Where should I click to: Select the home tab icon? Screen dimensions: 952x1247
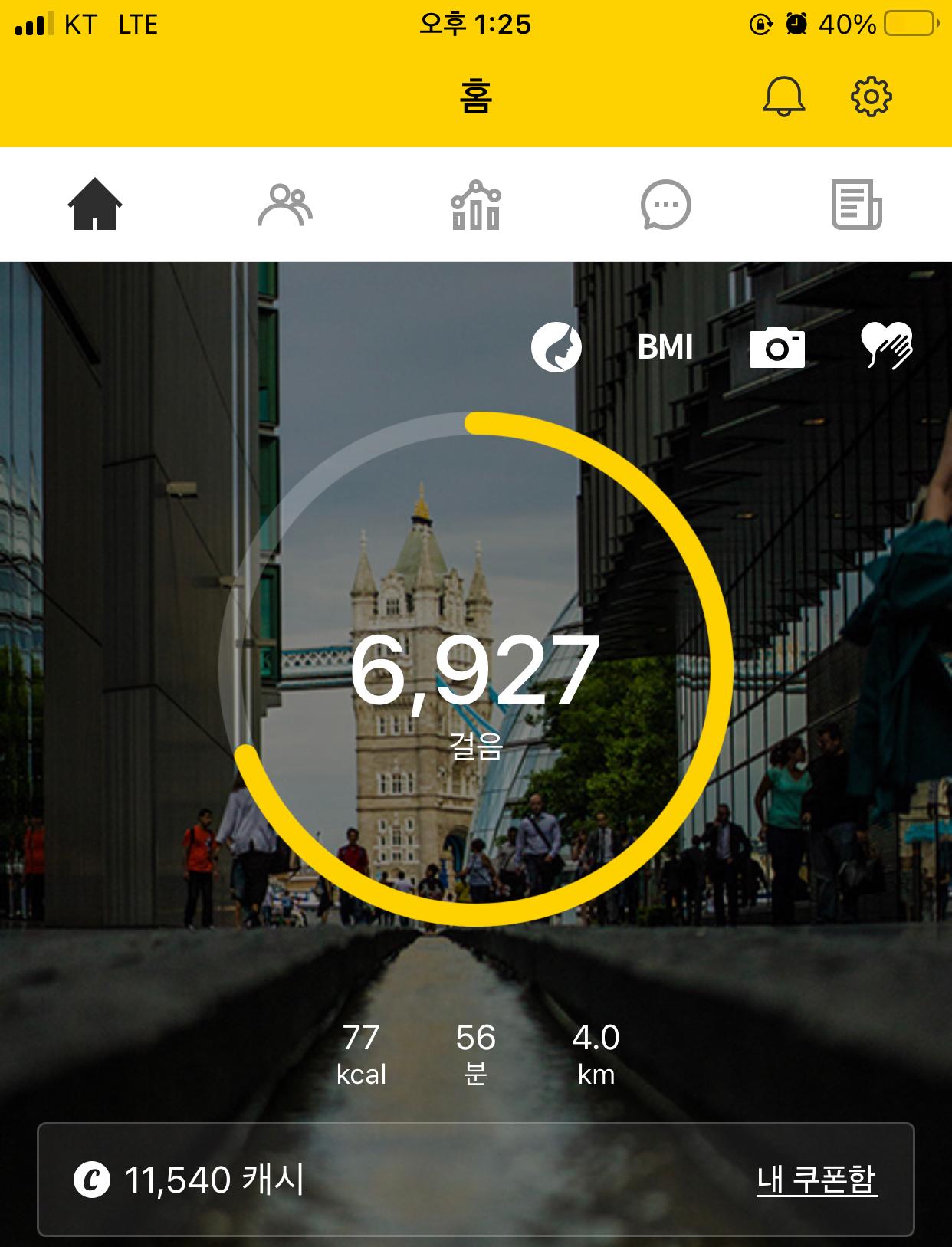tap(95, 204)
